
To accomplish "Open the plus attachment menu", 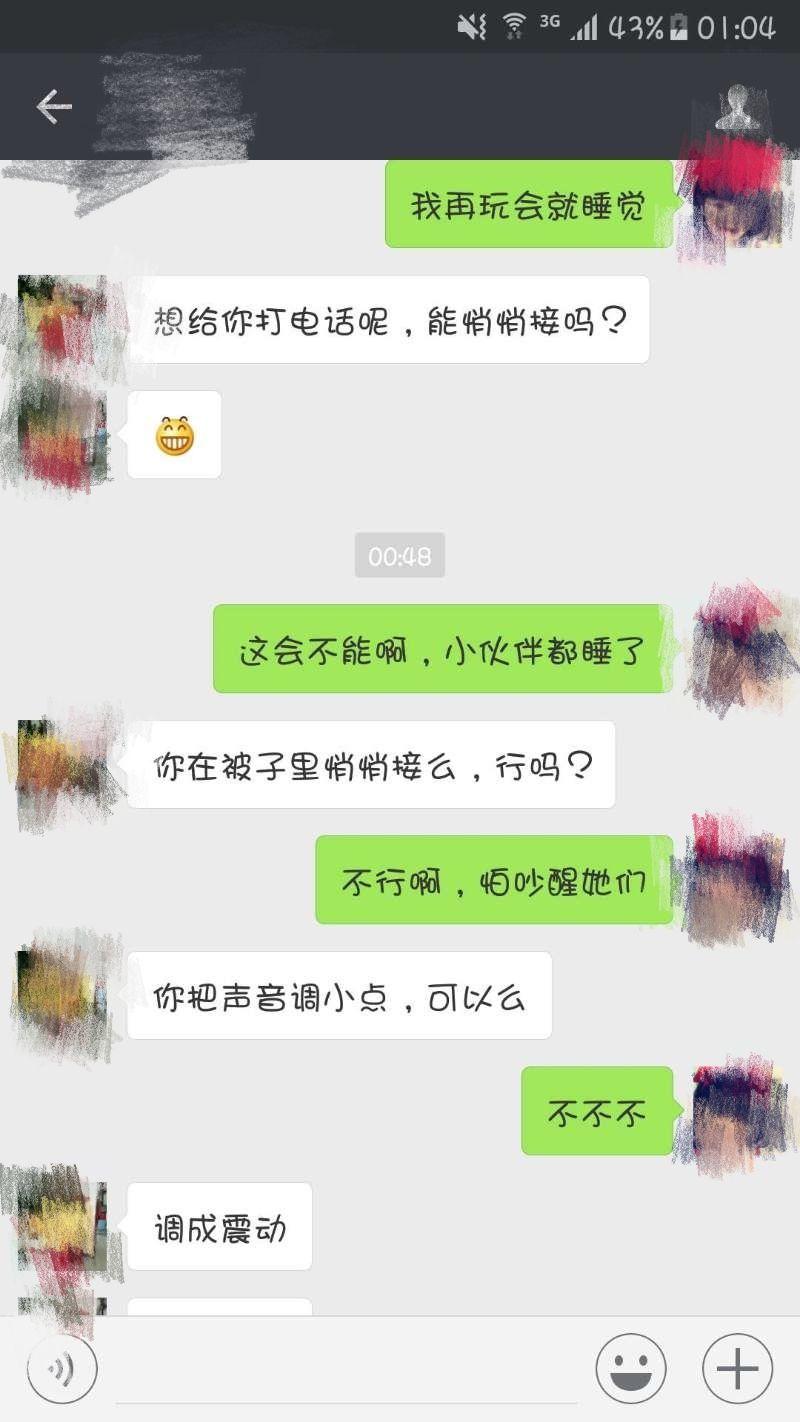I will (738, 1369).
